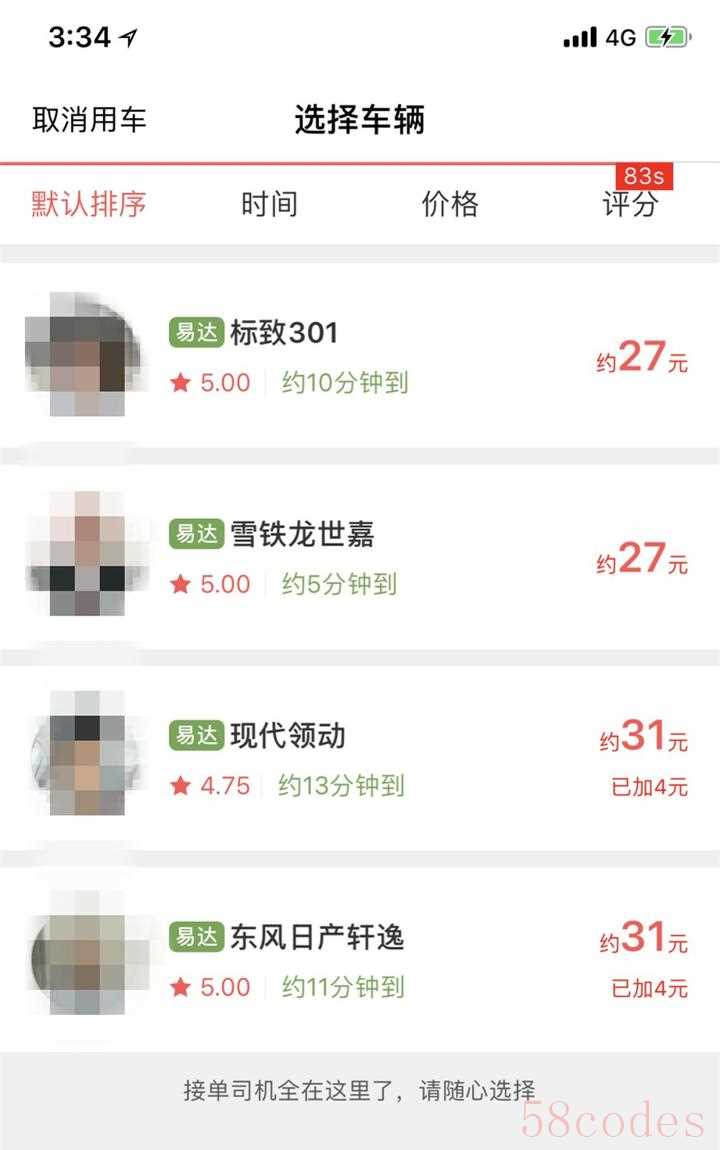This screenshot has width=720, height=1150.
Task: Pick the 现代领动 car
Action: click(x=360, y=760)
